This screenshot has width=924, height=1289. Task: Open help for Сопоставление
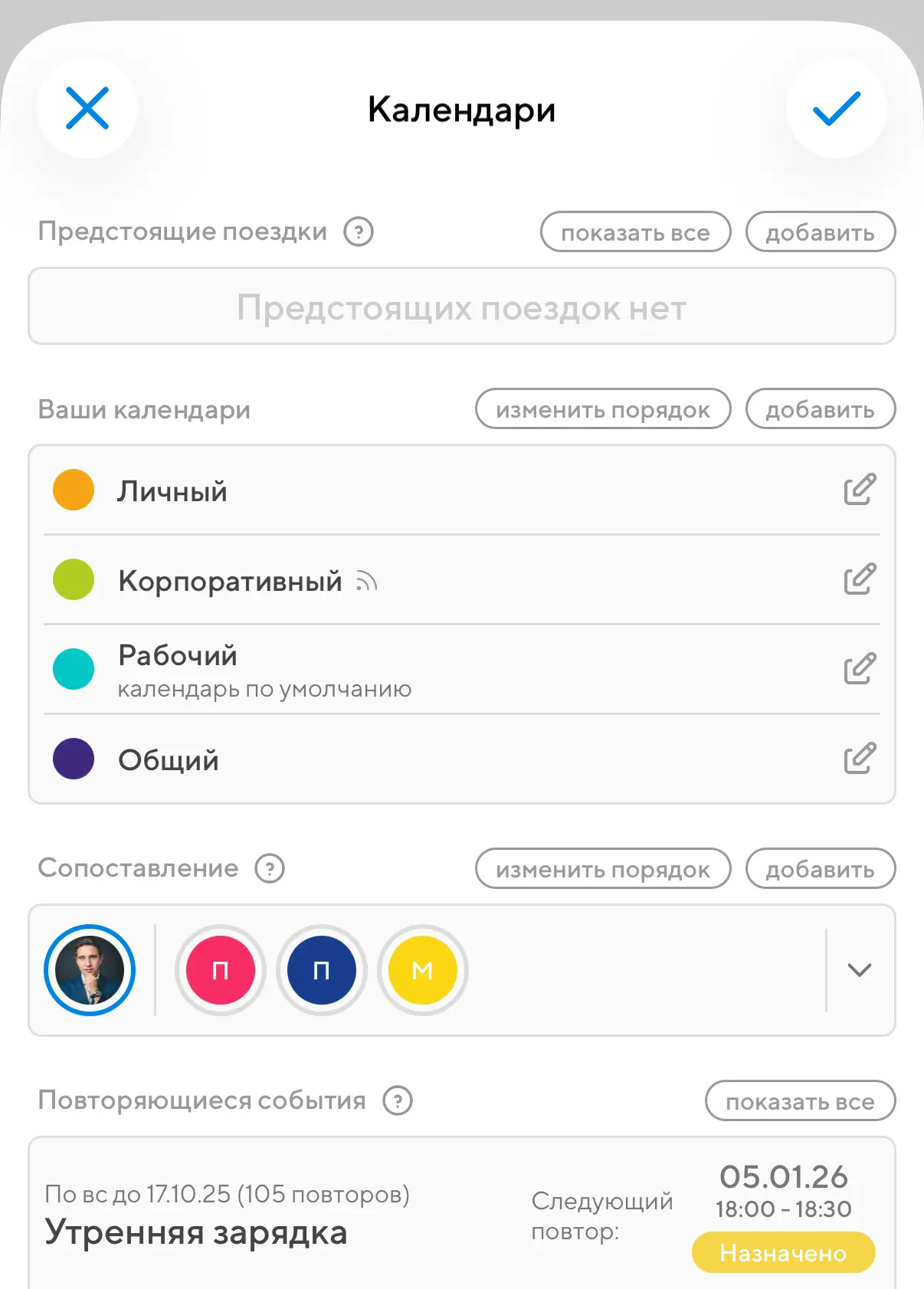(x=270, y=868)
